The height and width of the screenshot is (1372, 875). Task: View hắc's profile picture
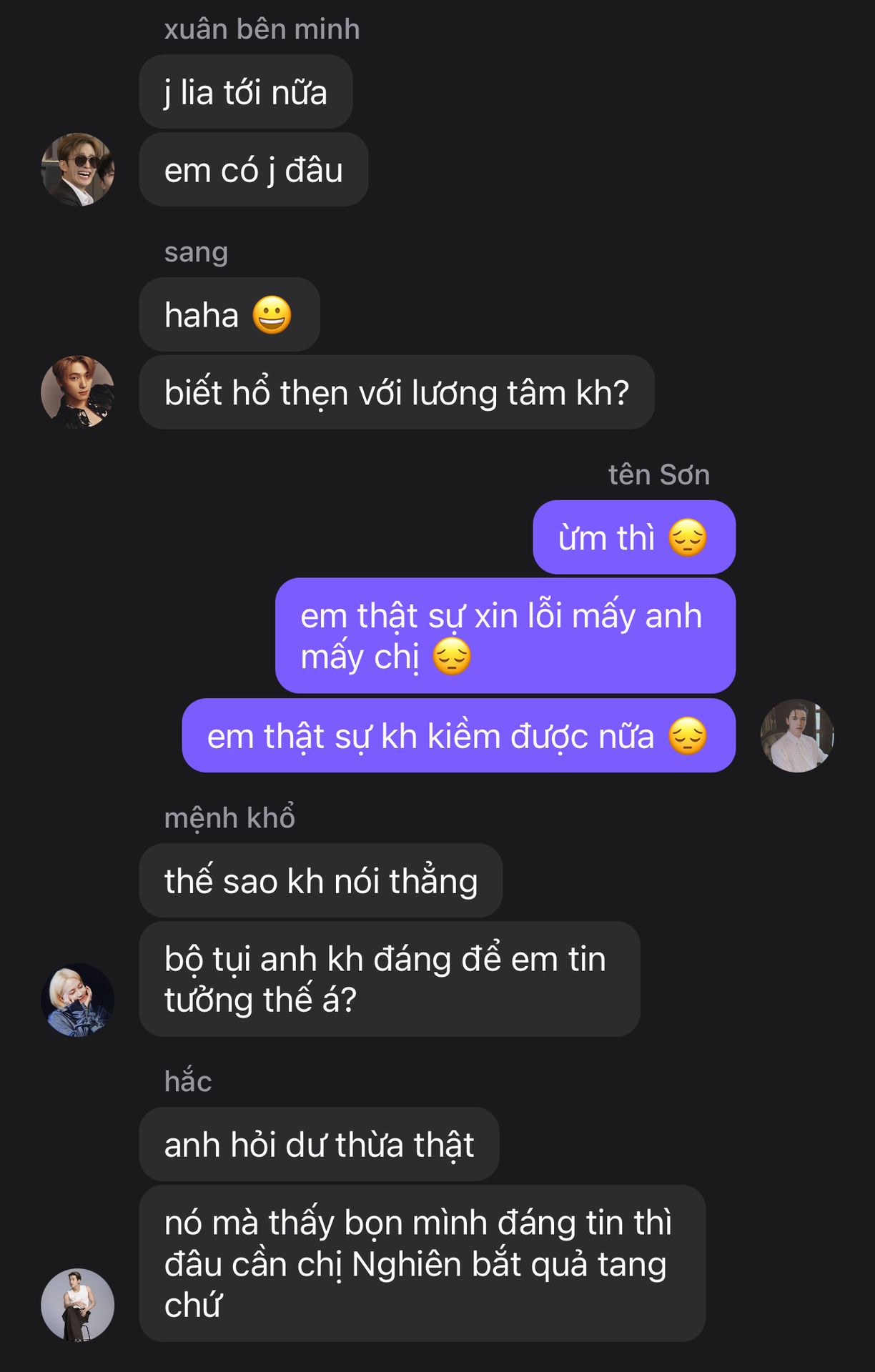tap(77, 1305)
